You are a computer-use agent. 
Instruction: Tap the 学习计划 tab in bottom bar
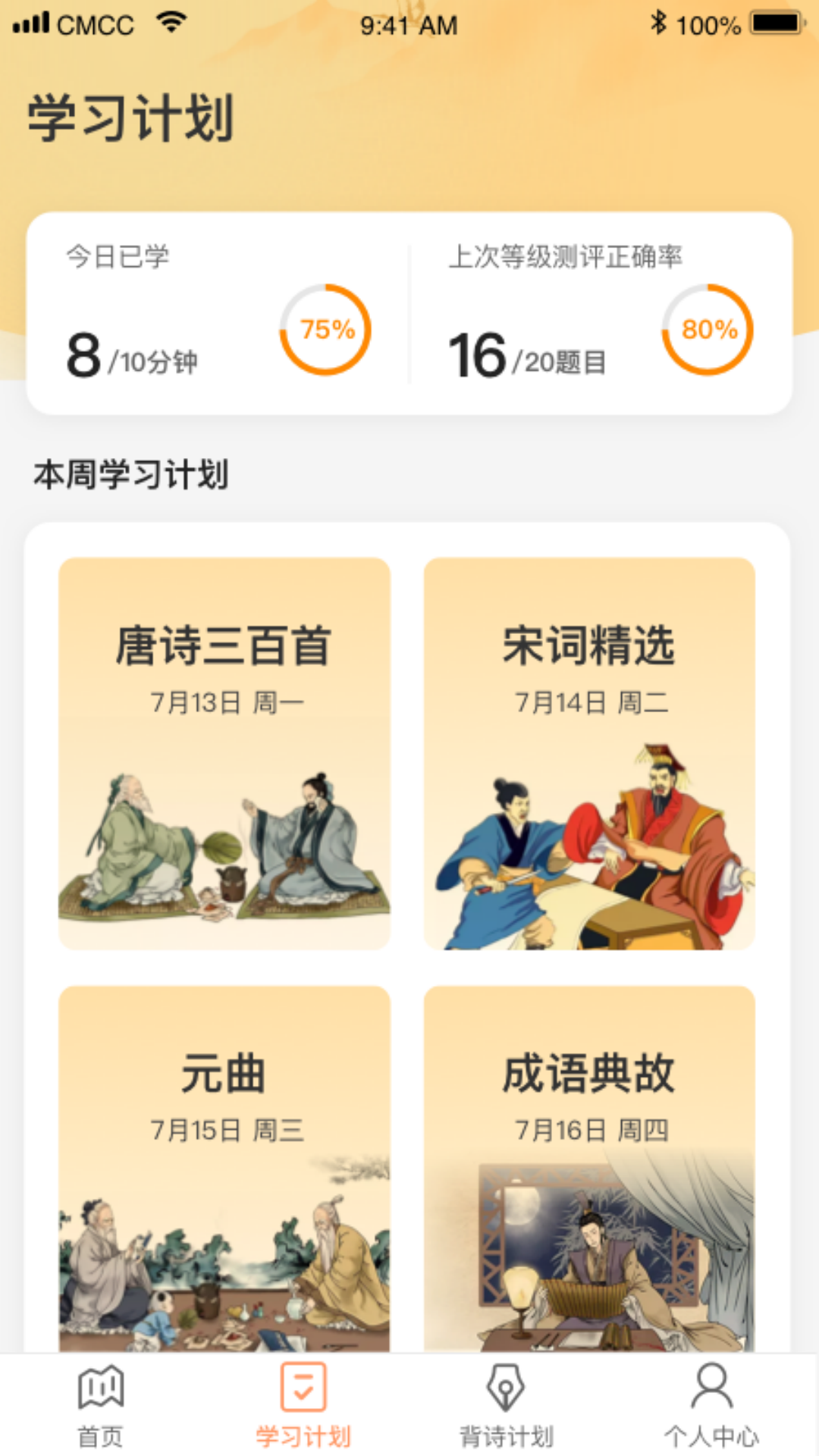coord(303,1405)
